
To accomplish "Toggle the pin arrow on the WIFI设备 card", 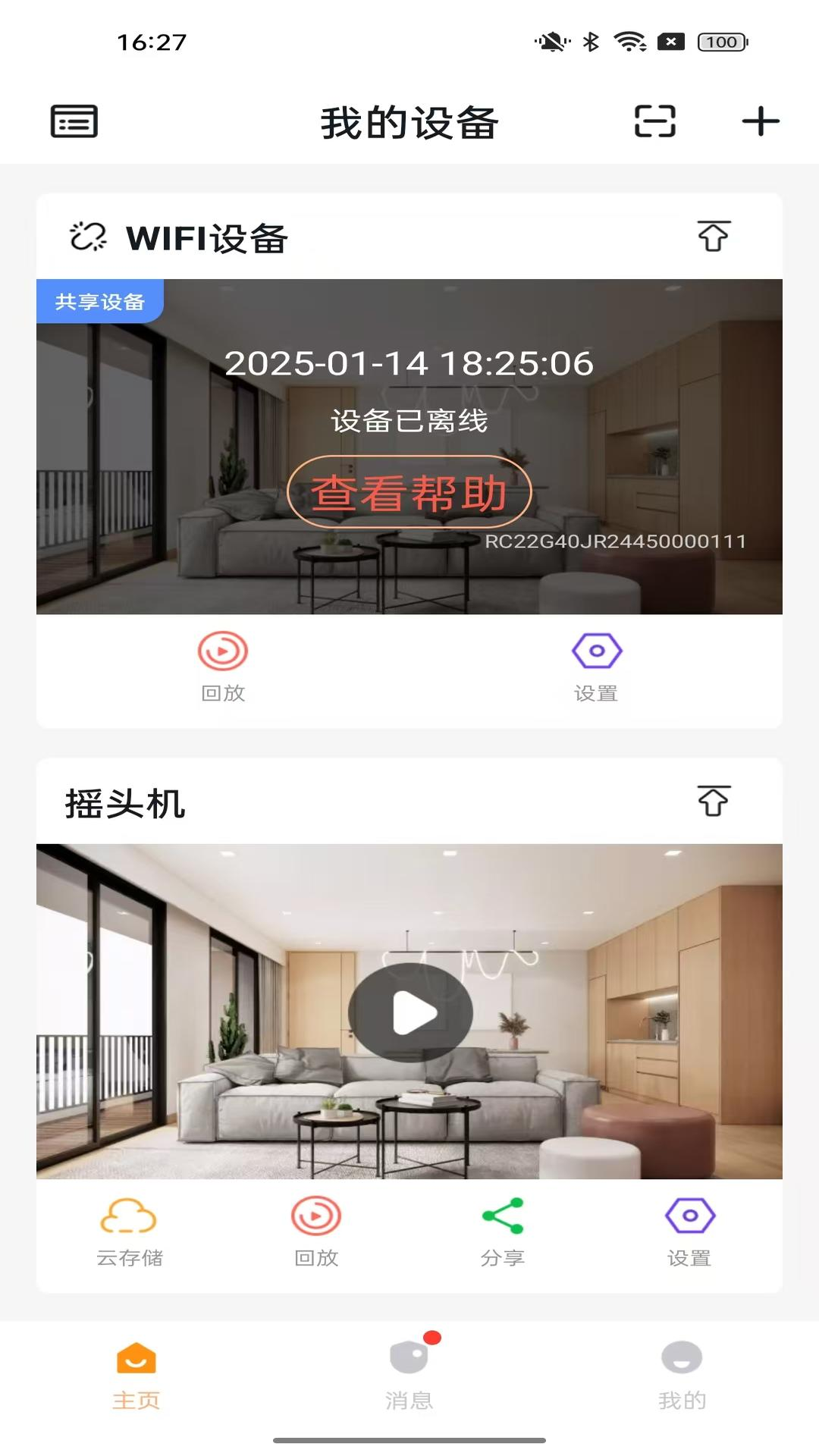I will pos(713,235).
